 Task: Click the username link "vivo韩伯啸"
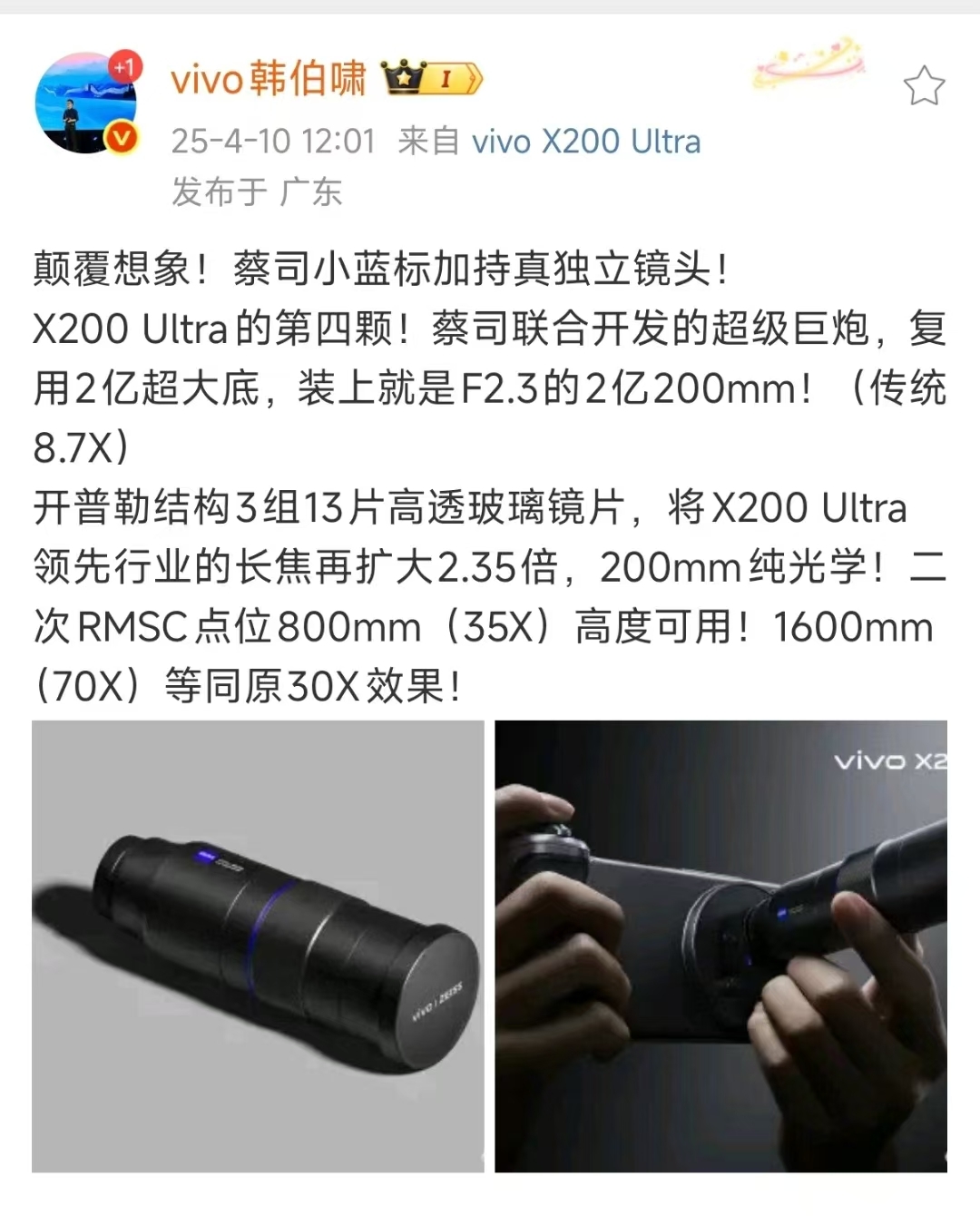[x=267, y=79]
